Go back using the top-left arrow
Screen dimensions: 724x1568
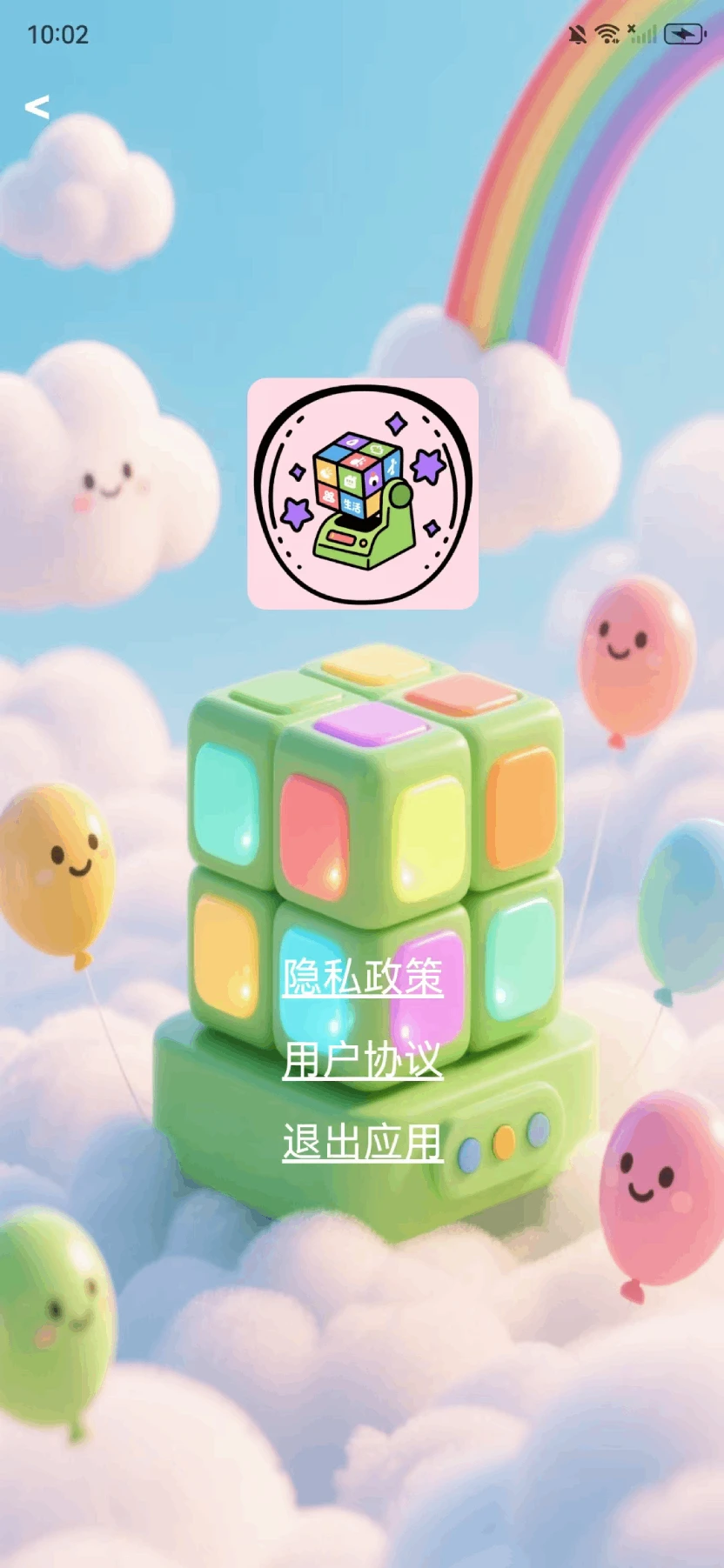click(x=37, y=107)
